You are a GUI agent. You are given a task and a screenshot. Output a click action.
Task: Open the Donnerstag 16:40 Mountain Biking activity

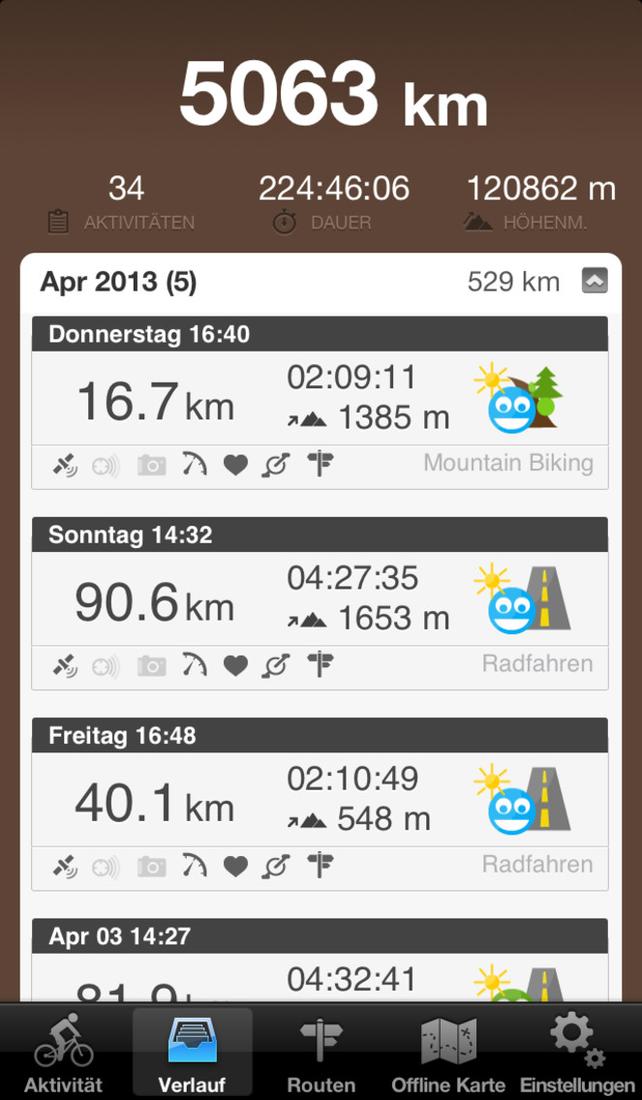click(x=320, y=403)
